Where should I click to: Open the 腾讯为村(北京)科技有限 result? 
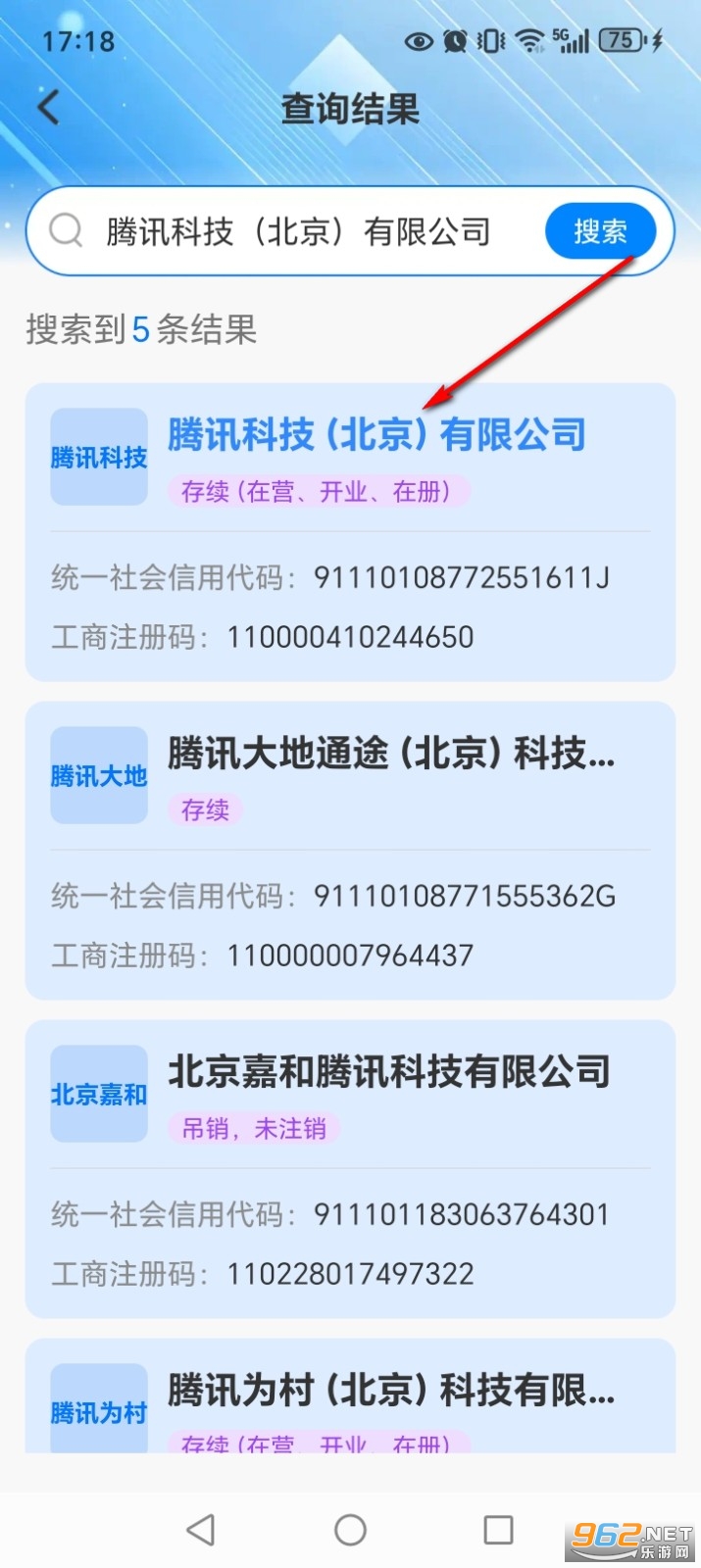(350, 1396)
